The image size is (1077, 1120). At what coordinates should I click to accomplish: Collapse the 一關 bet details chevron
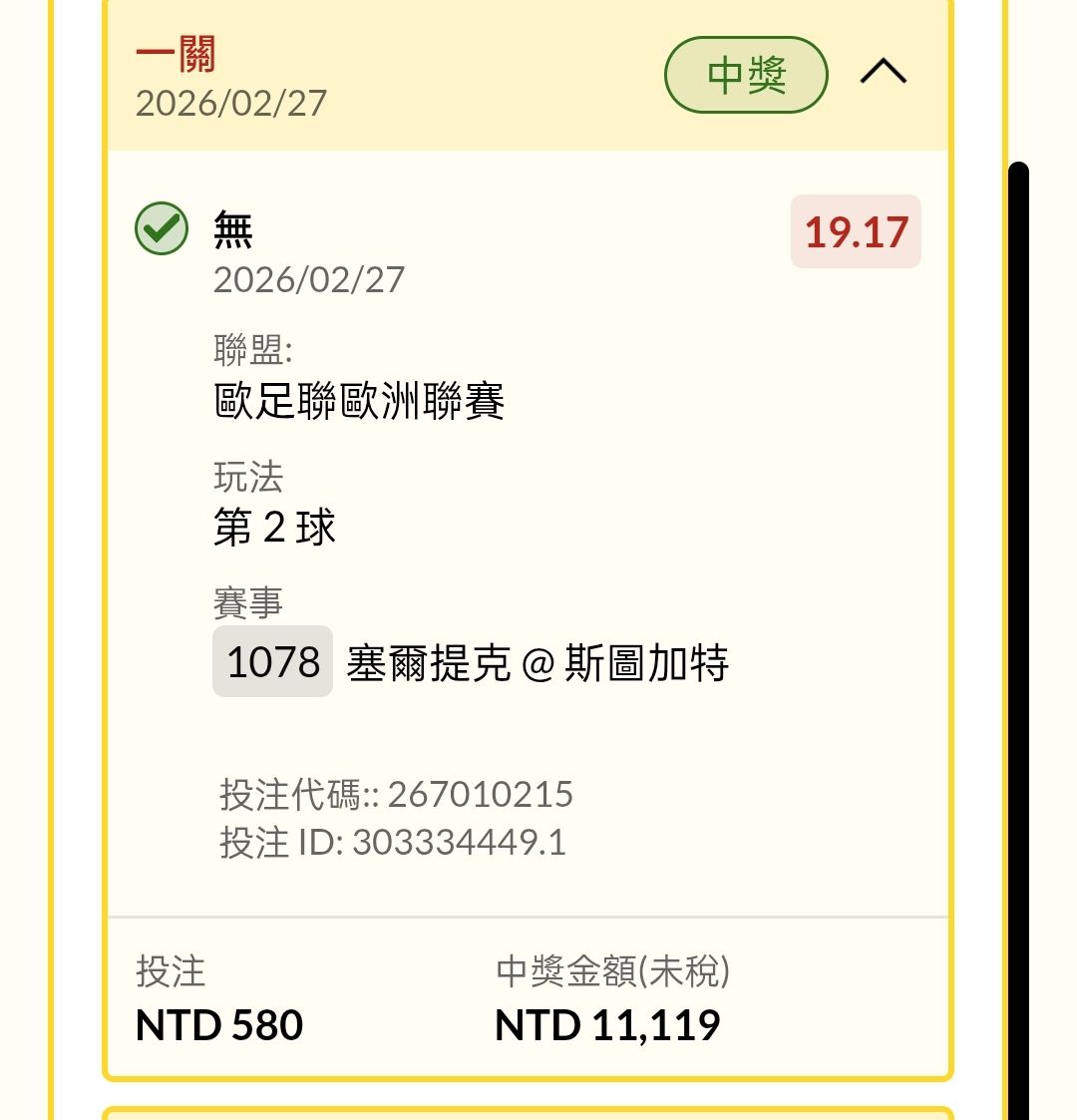pyautogui.click(x=883, y=73)
